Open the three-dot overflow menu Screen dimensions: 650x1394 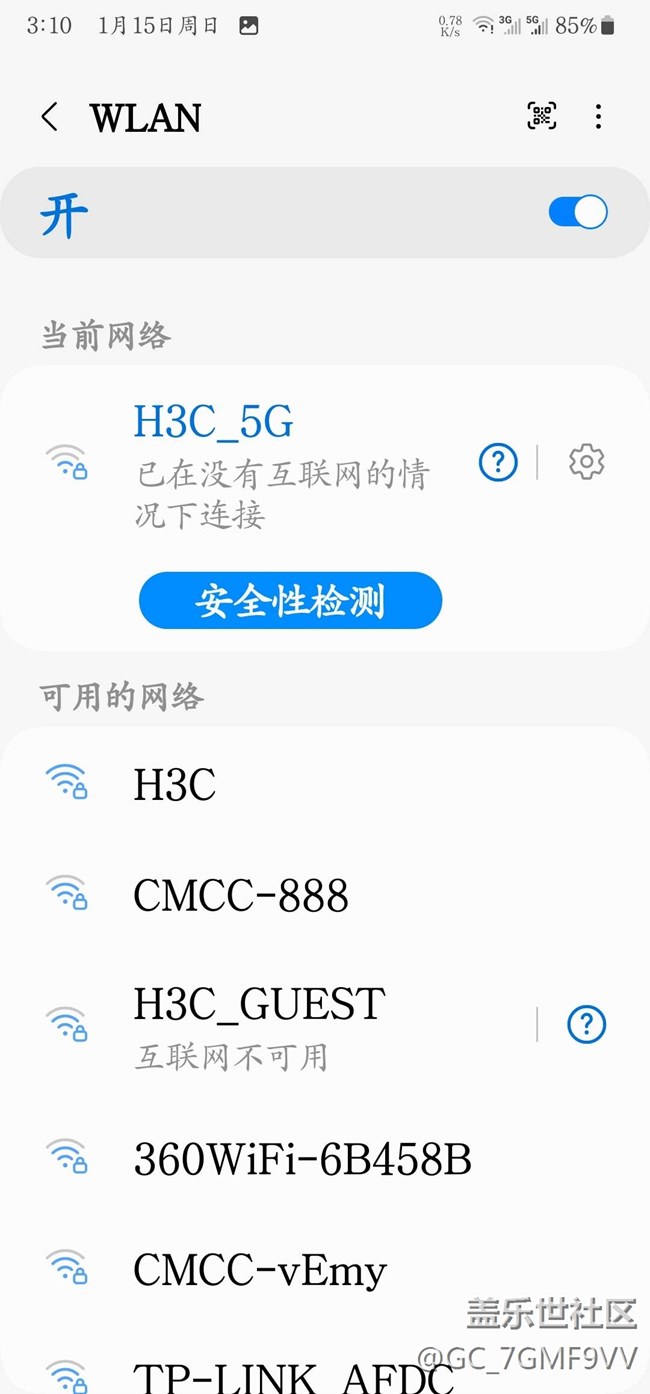598,117
